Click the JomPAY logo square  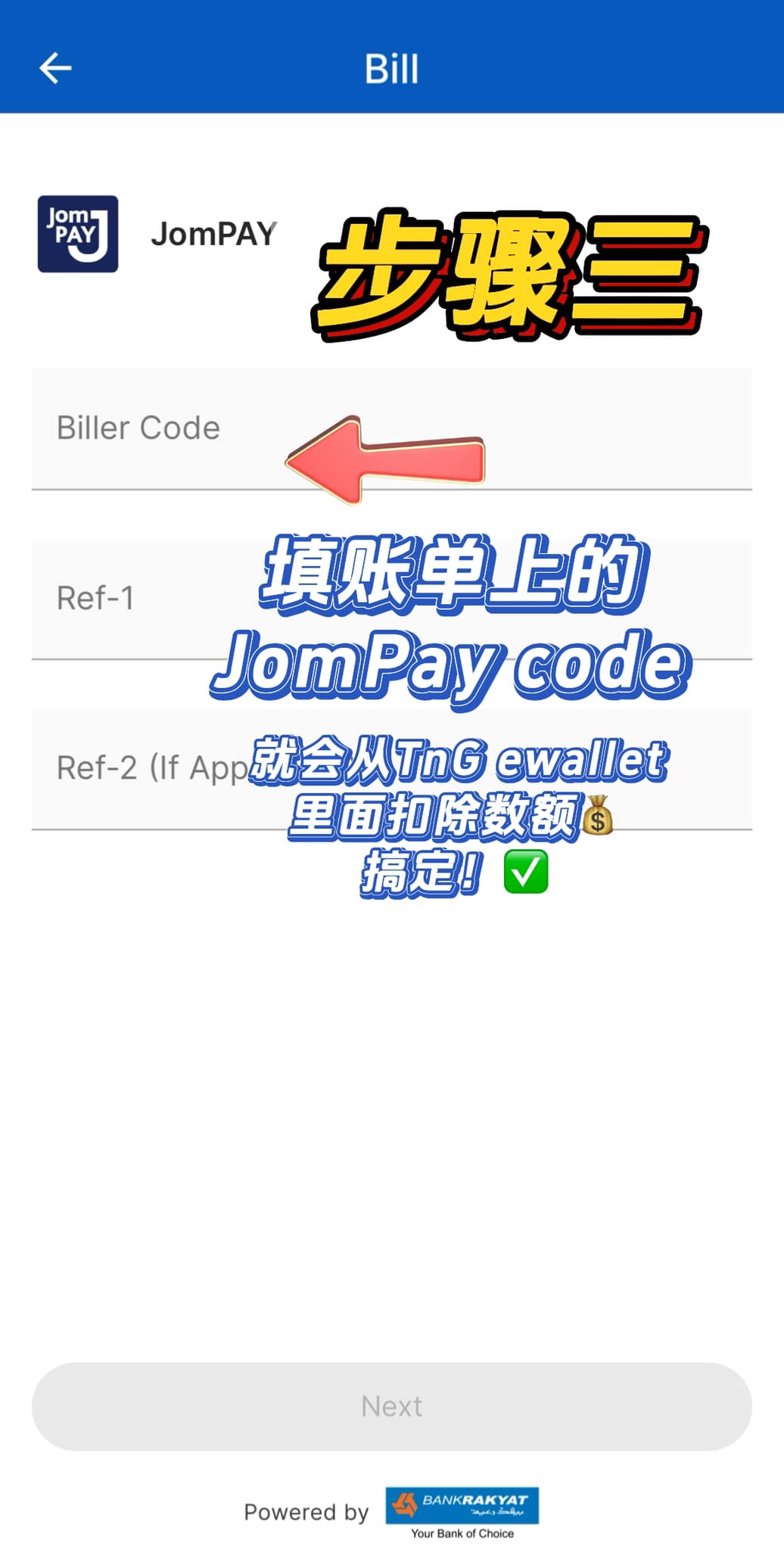(78, 234)
